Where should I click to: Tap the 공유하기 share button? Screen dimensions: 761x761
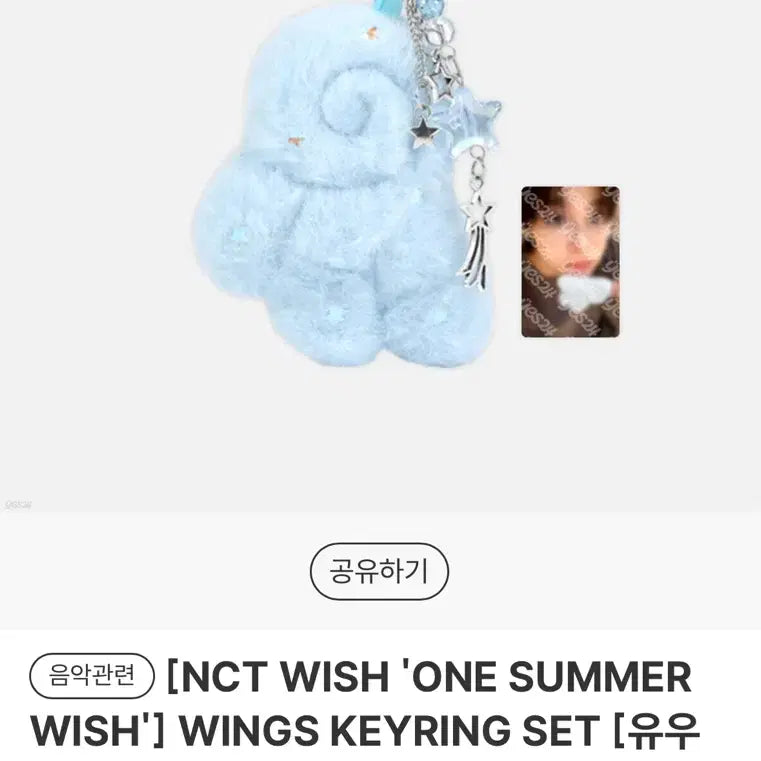[x=379, y=572]
